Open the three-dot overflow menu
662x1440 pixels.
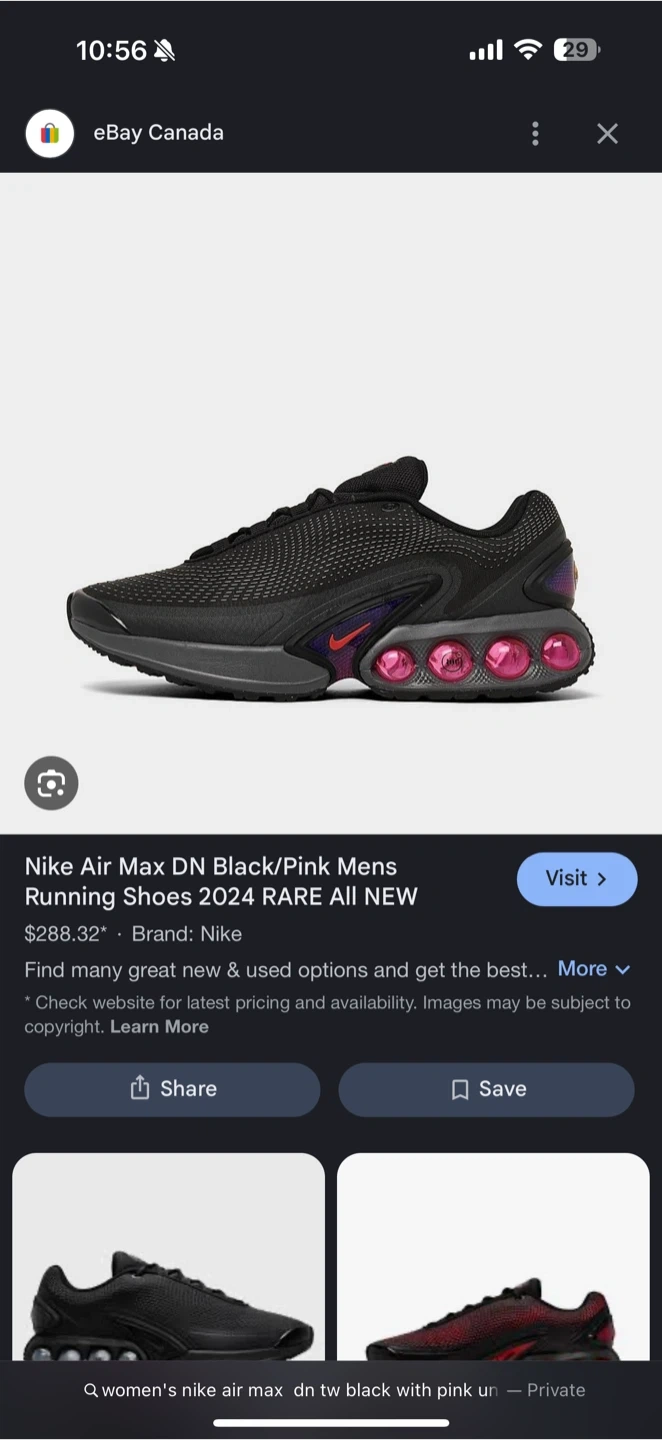pos(535,134)
